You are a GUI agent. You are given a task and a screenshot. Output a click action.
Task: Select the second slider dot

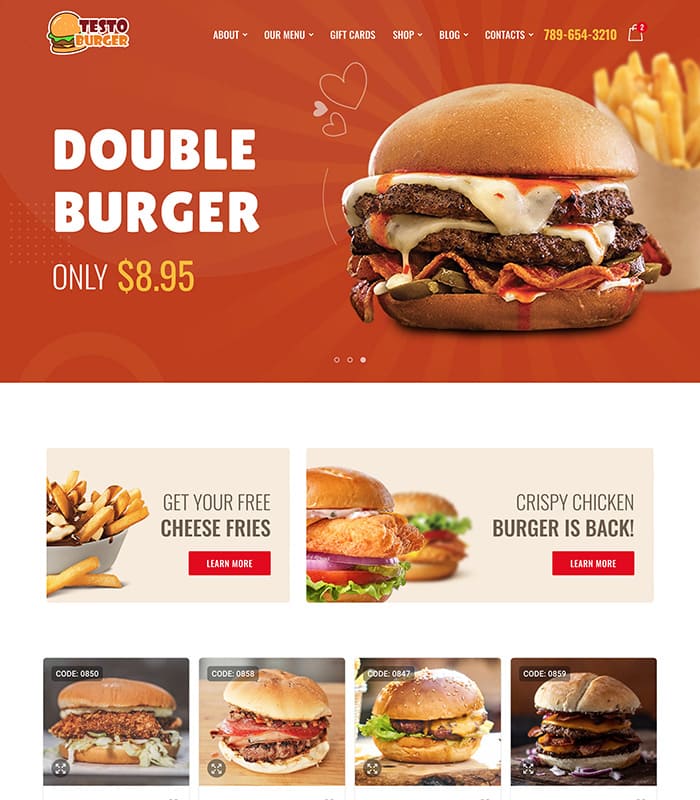[350, 359]
